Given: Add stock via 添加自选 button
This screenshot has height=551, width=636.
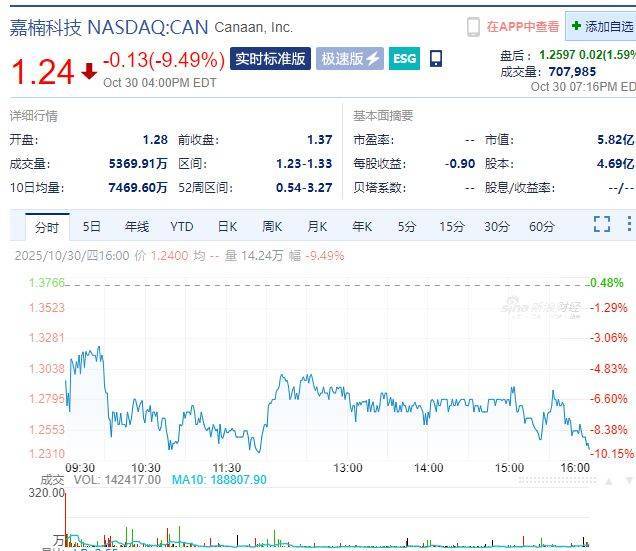Looking at the screenshot, I should click(x=602, y=26).
